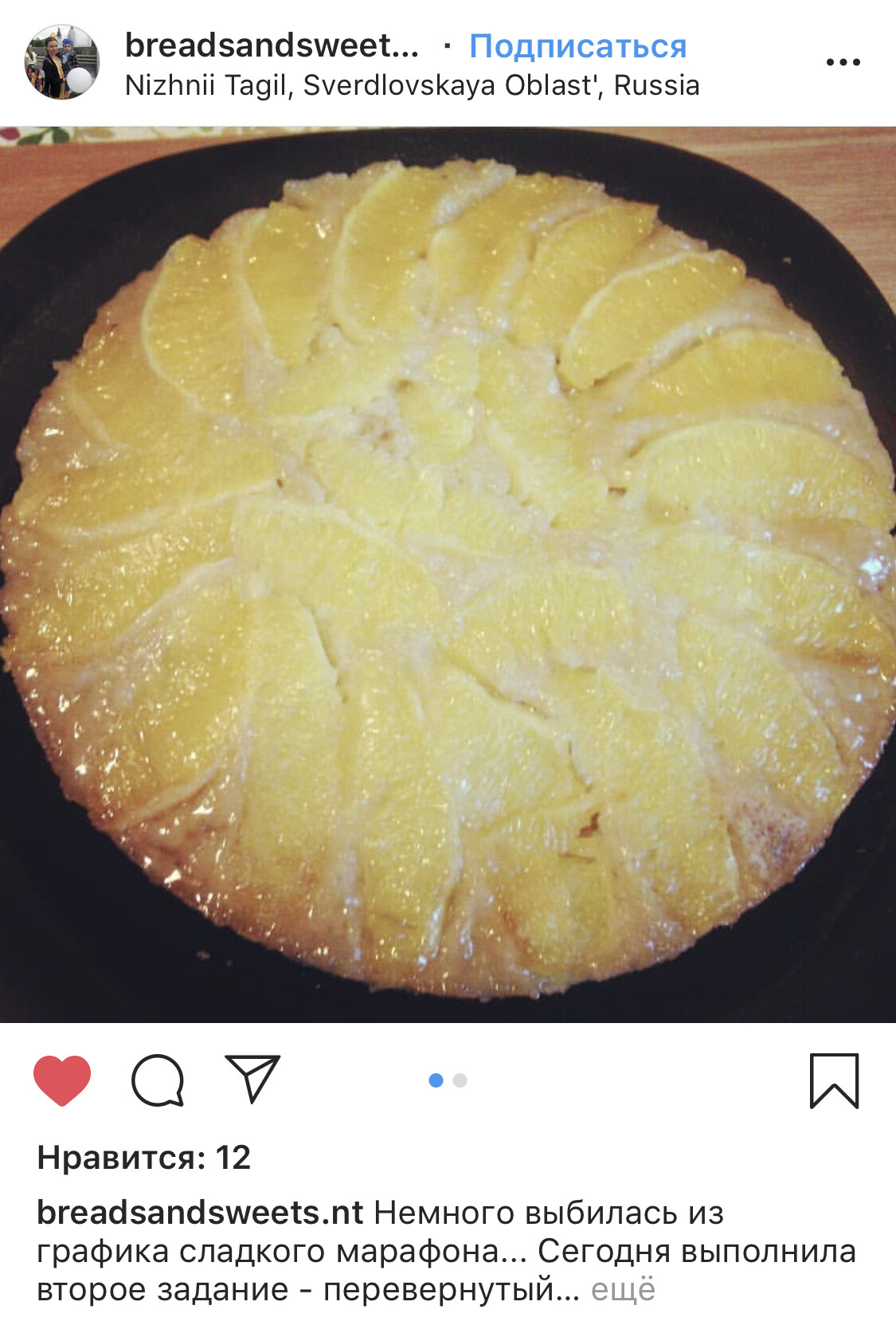
Task: Open the Nizhnii Tagil location link
Action: coord(412,85)
